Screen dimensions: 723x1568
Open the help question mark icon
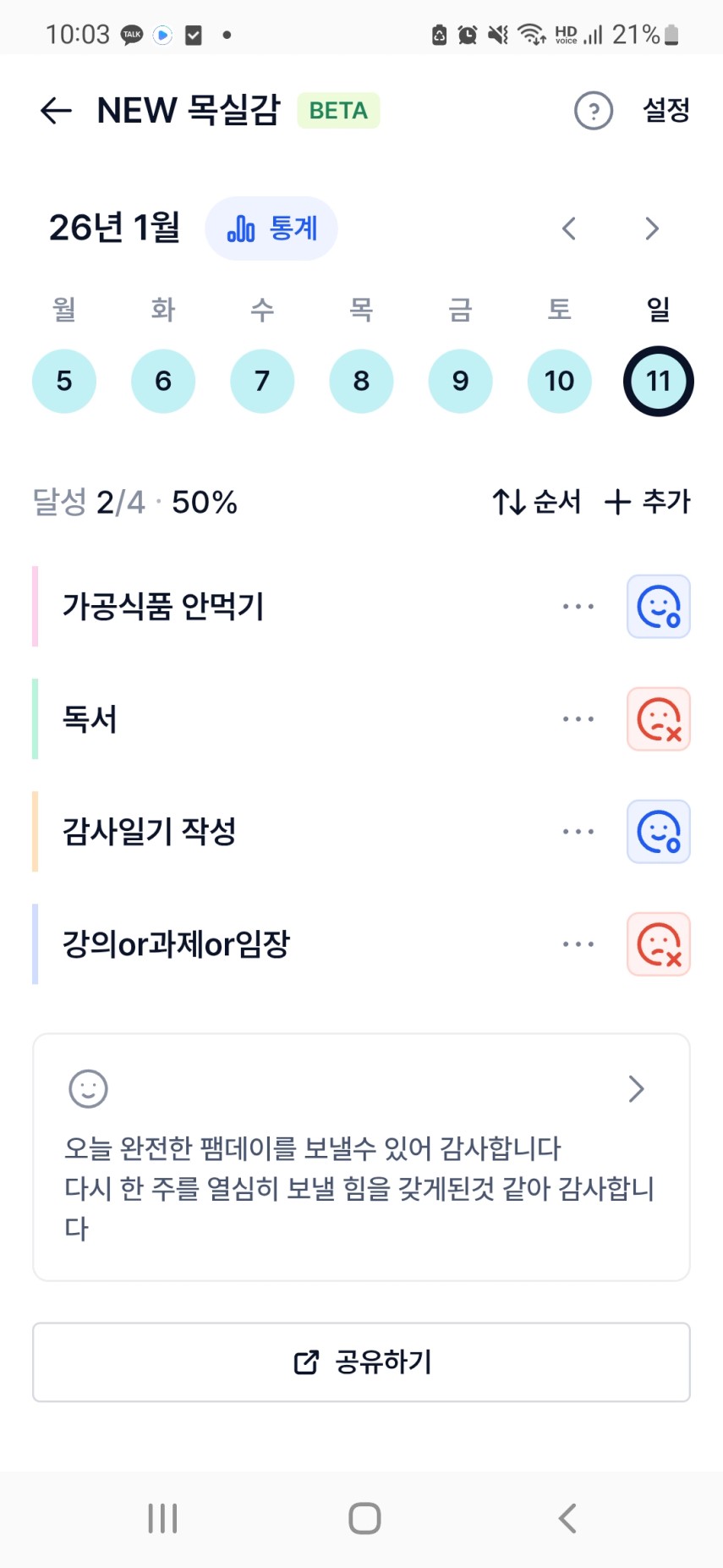[594, 111]
